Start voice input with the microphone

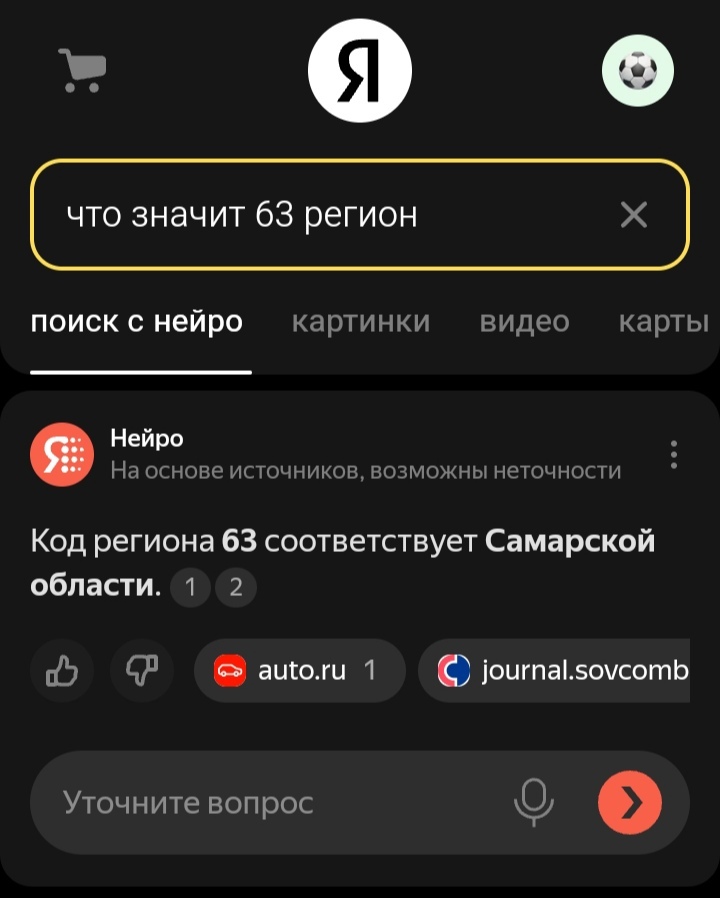tap(534, 802)
